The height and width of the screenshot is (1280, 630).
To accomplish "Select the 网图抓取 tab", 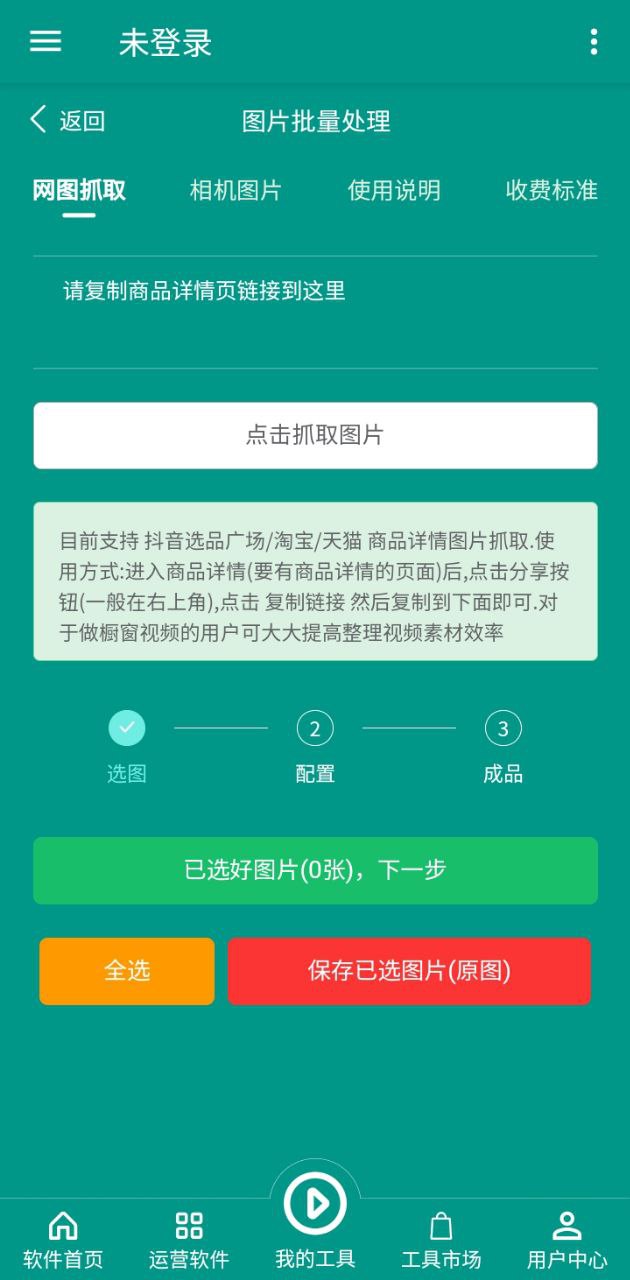I will point(79,190).
